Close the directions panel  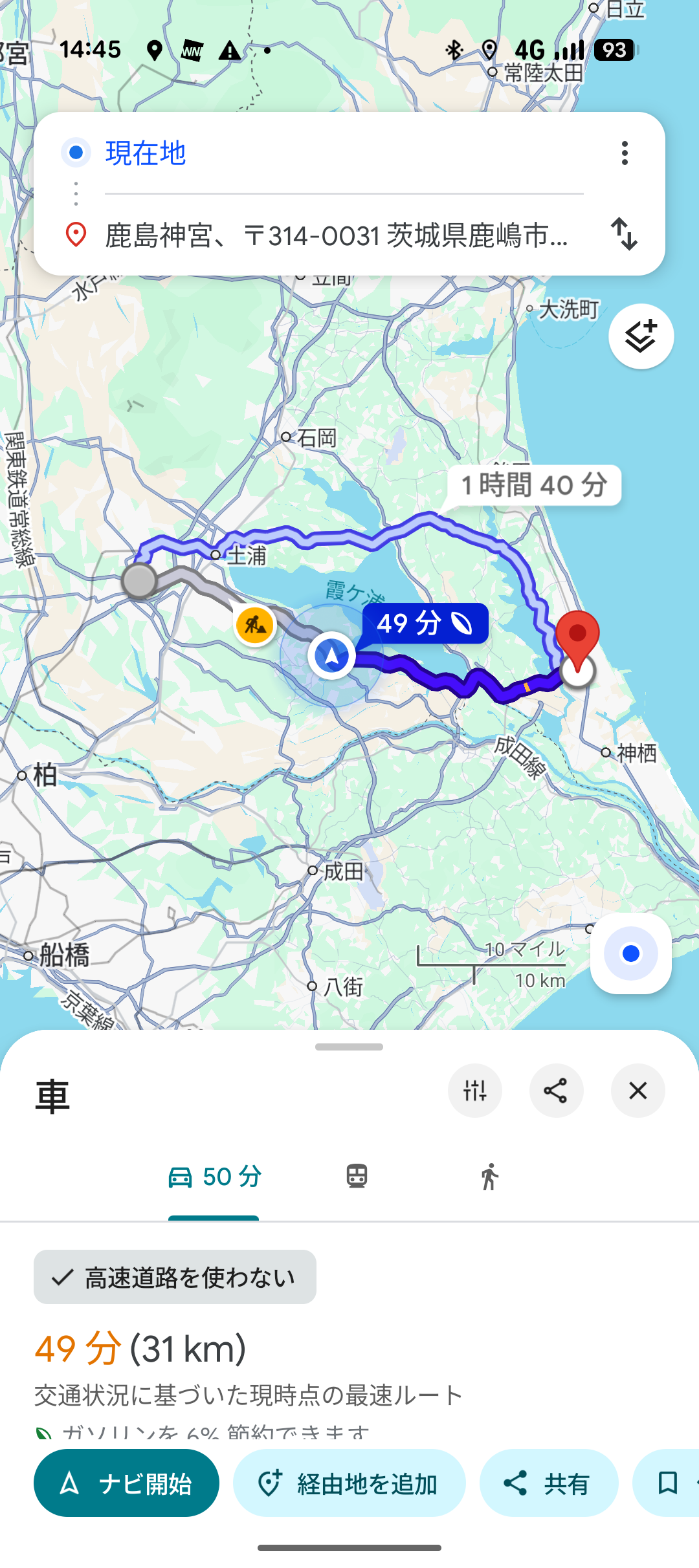tap(638, 1091)
